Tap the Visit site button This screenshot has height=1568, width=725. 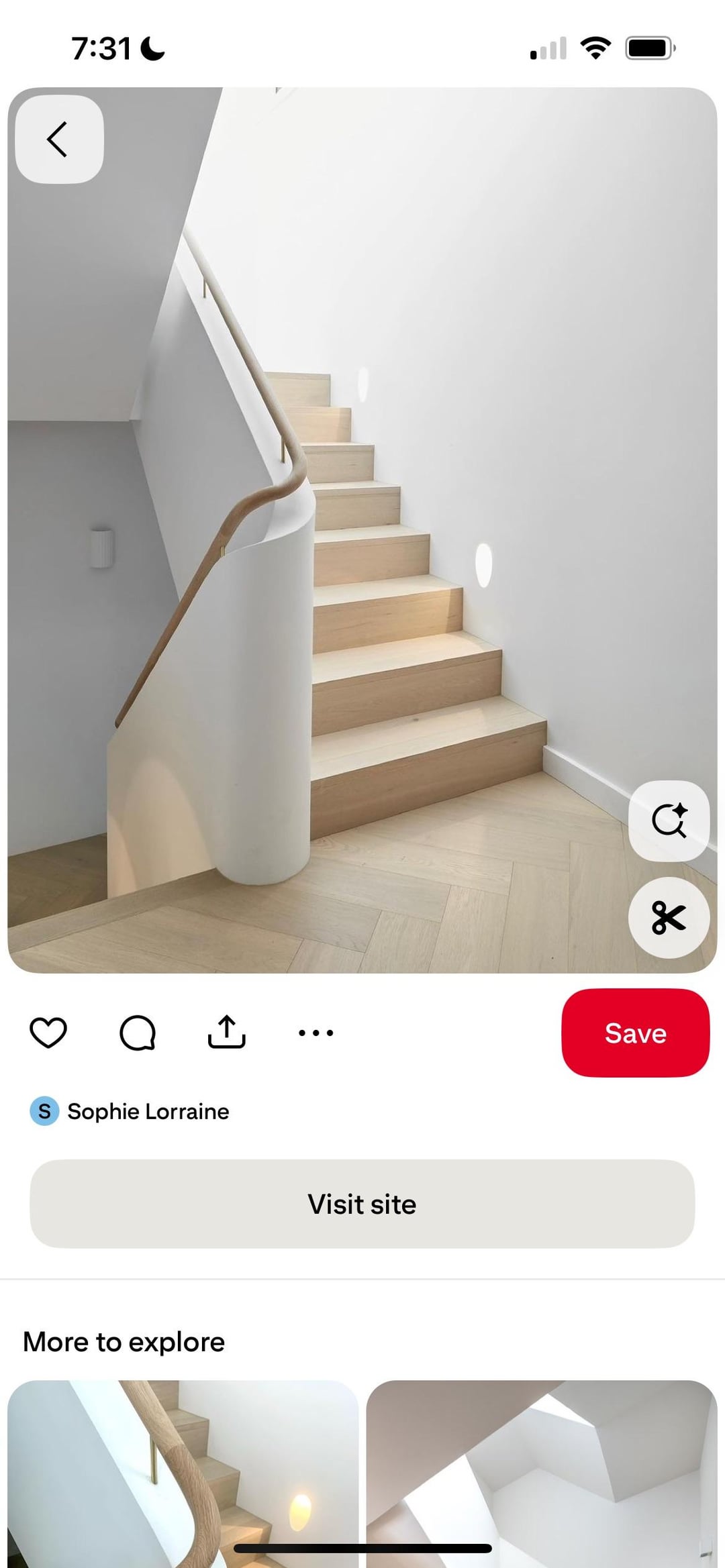pyautogui.click(x=362, y=1204)
